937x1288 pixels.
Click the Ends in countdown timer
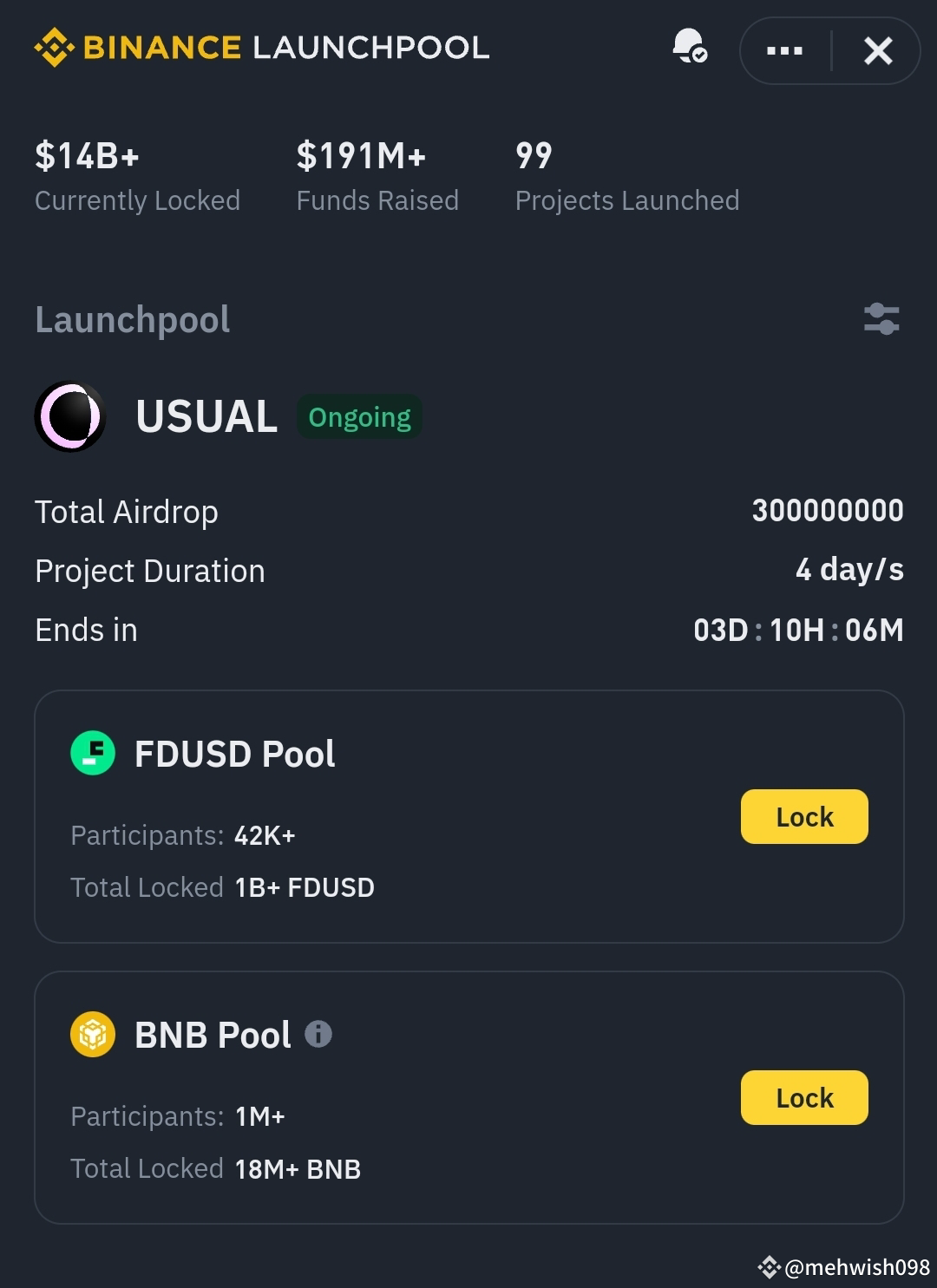pyautogui.click(x=799, y=629)
